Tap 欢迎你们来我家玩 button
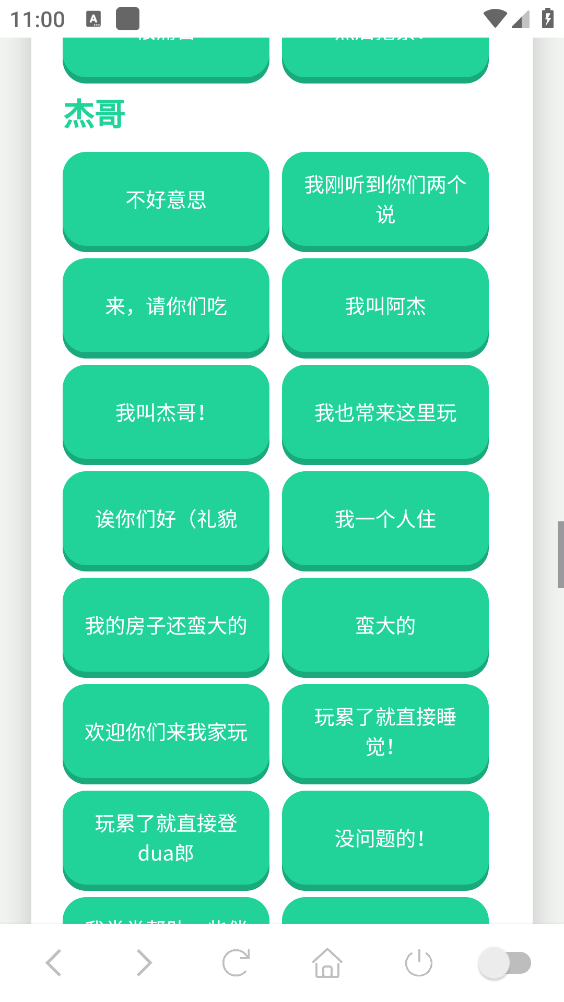Screen dimensions: 564x1002 tap(166, 733)
